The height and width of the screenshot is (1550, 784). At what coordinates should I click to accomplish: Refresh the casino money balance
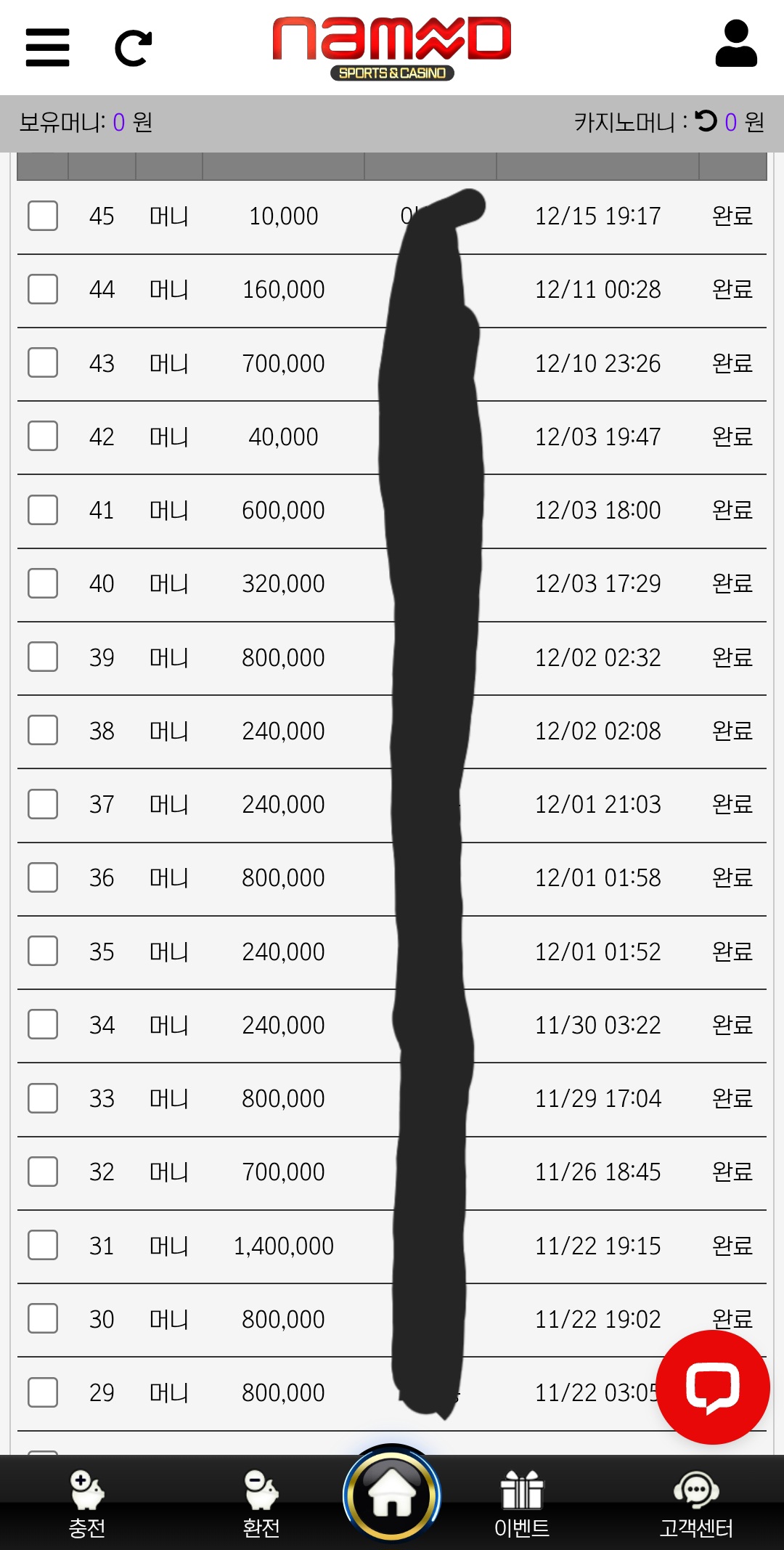point(706,121)
